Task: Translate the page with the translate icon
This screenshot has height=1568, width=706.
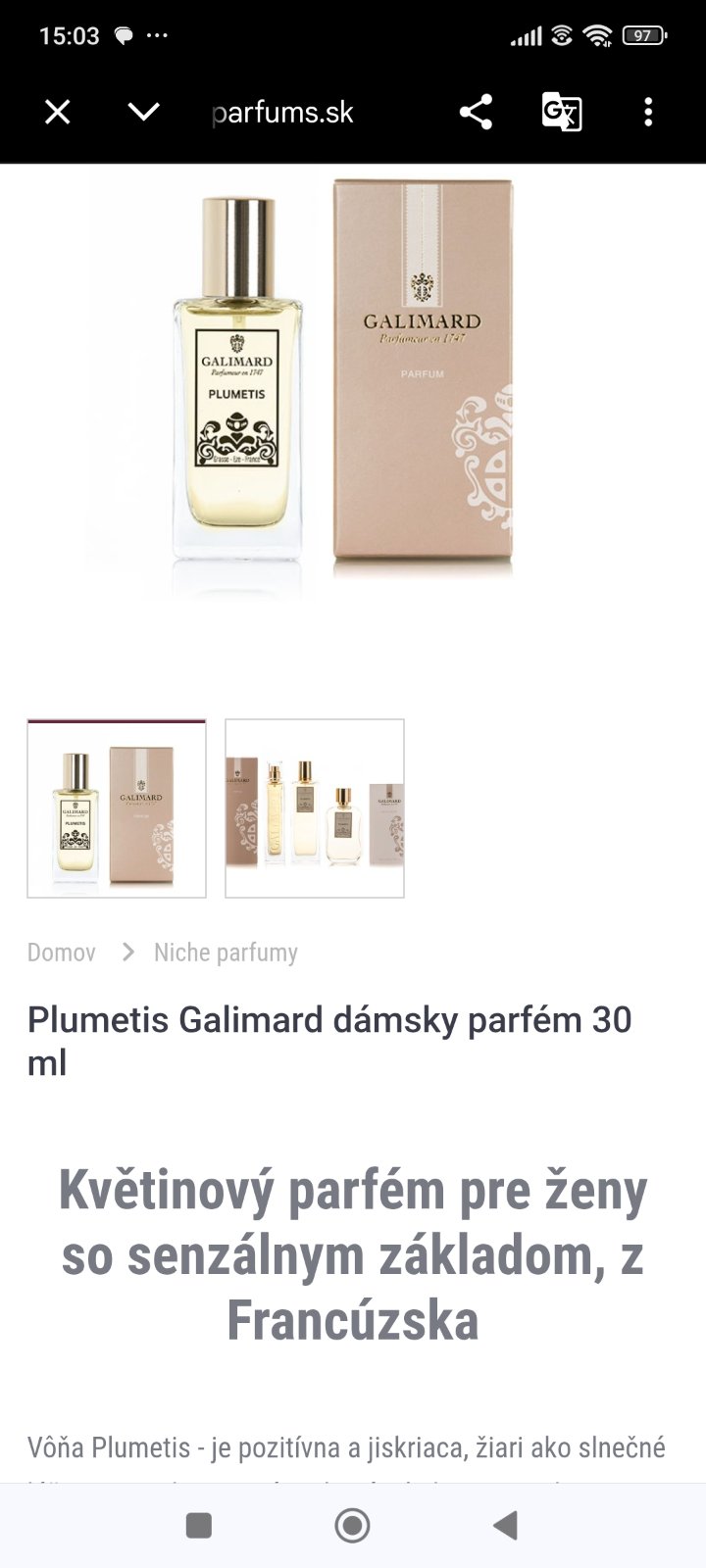Action: [x=562, y=113]
